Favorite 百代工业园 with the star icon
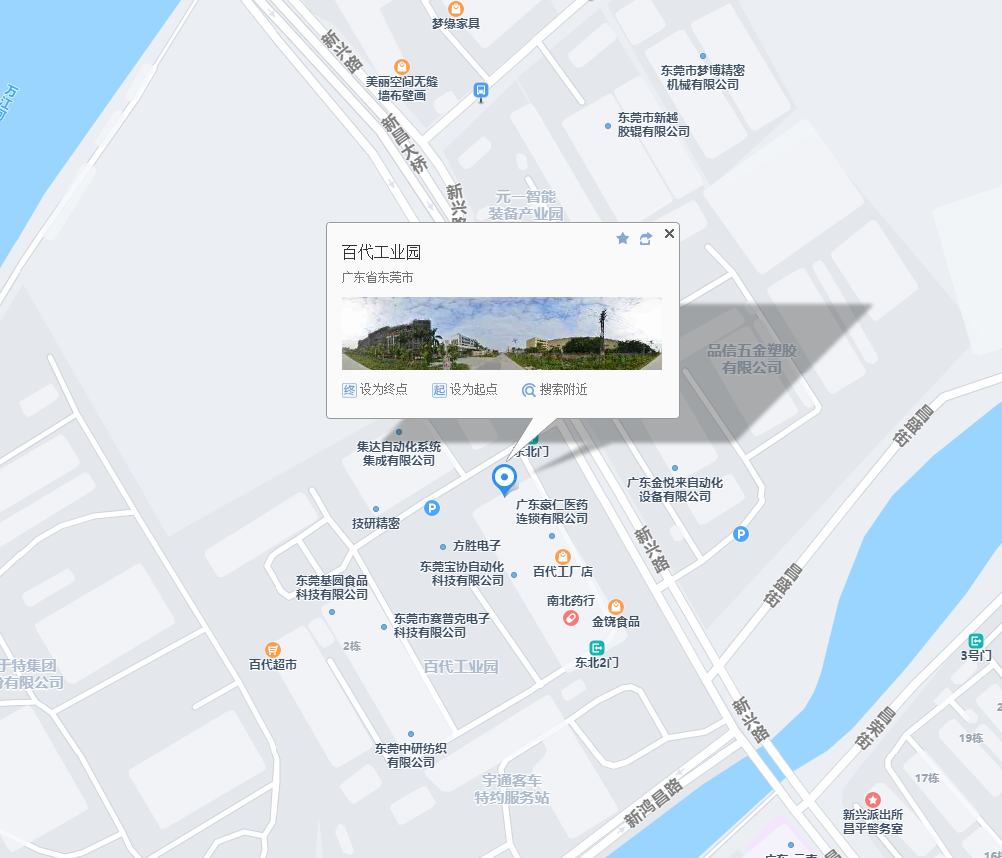The width and height of the screenshot is (1002, 858). pyautogui.click(x=622, y=238)
